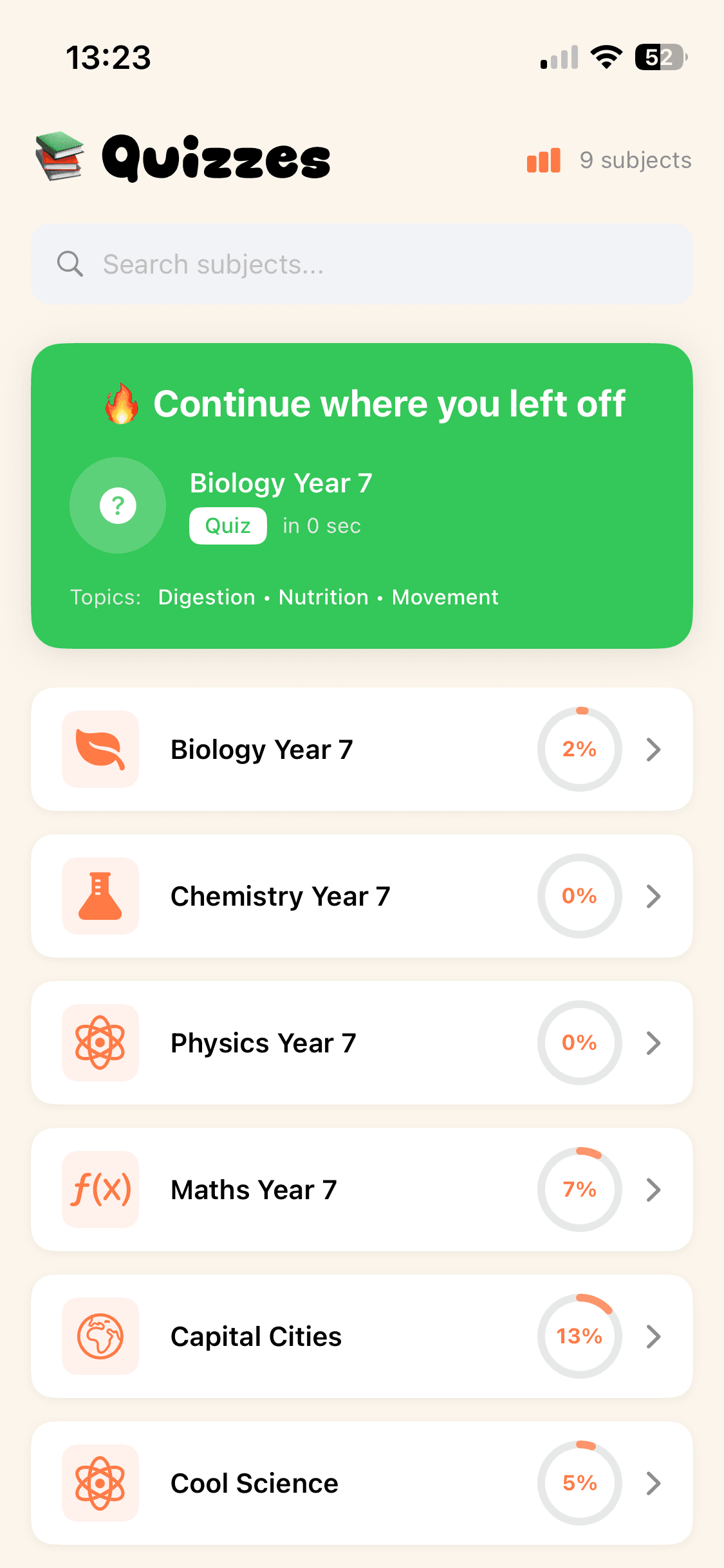Screen dimensions: 724x1568
Task: Click the question mark circle on the green card
Action: click(118, 505)
